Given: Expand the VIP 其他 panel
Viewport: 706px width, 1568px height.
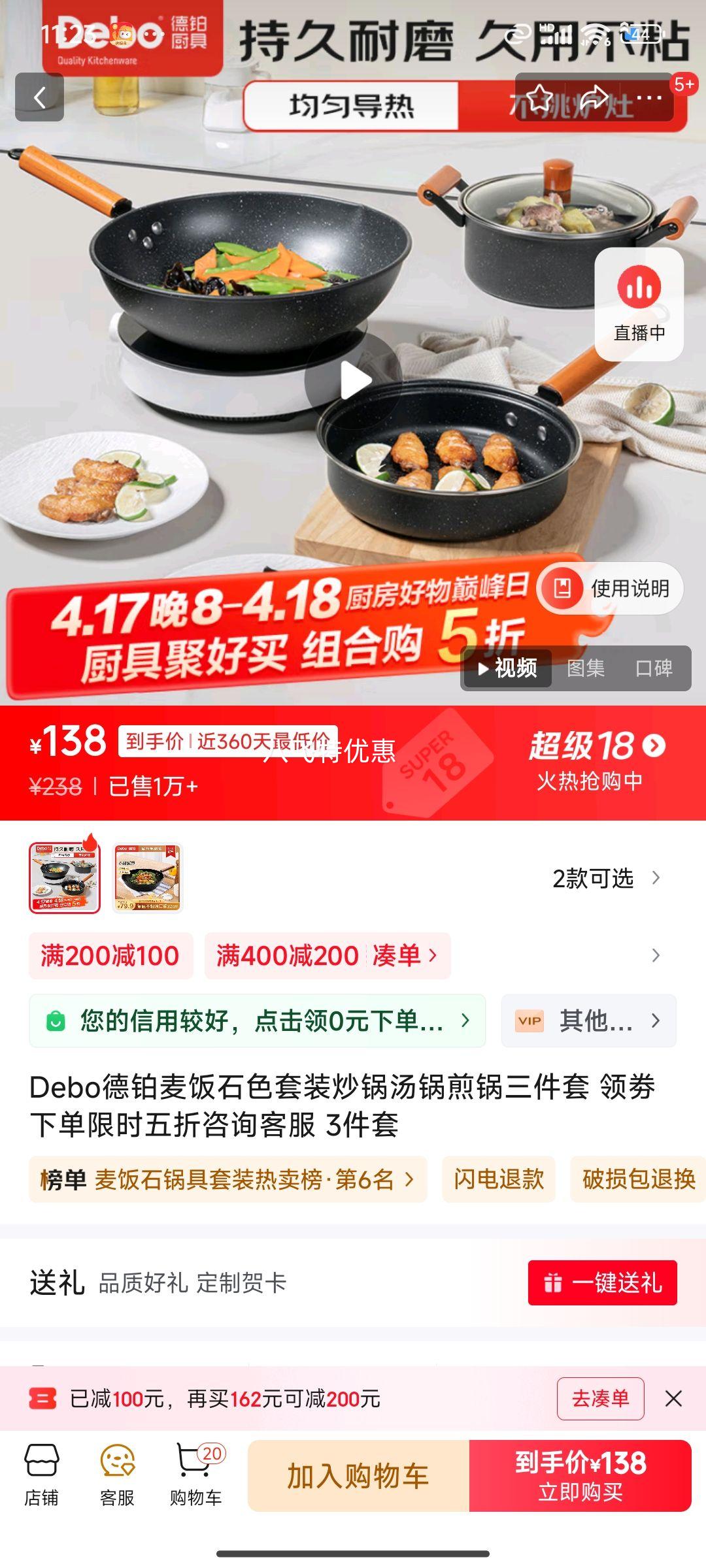Looking at the screenshot, I should [x=588, y=1021].
